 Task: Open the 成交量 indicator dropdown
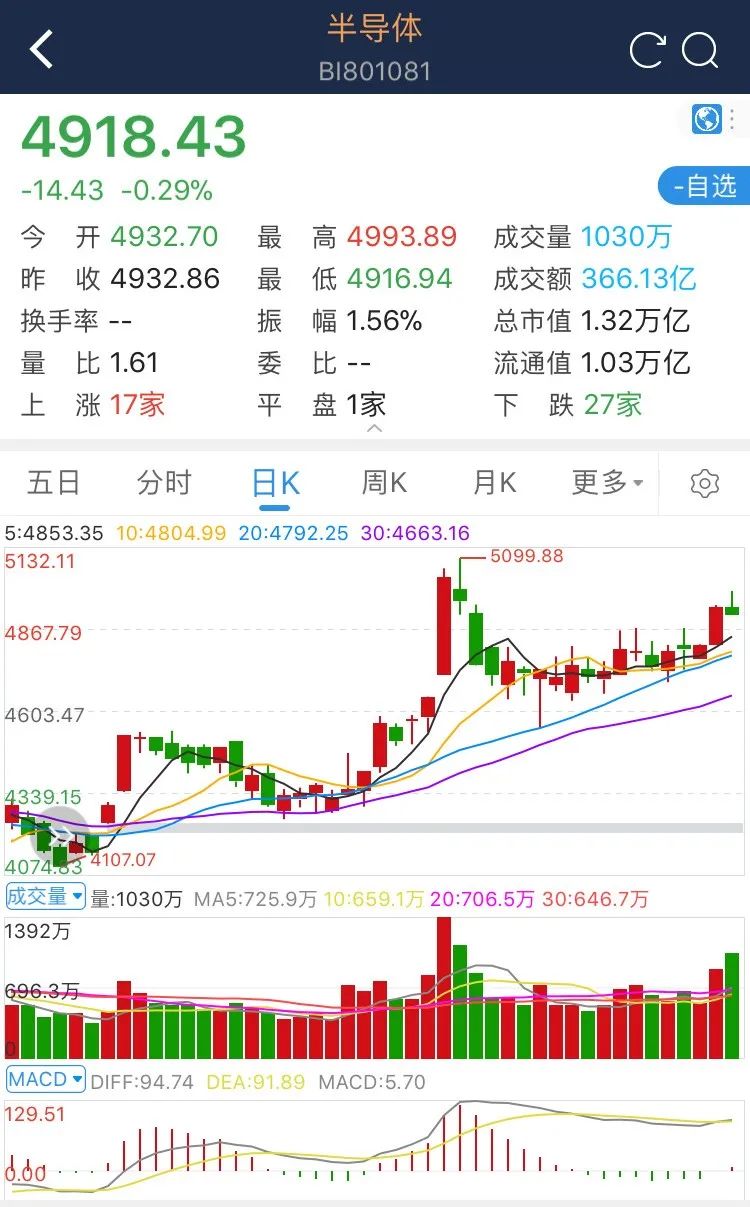(46, 897)
